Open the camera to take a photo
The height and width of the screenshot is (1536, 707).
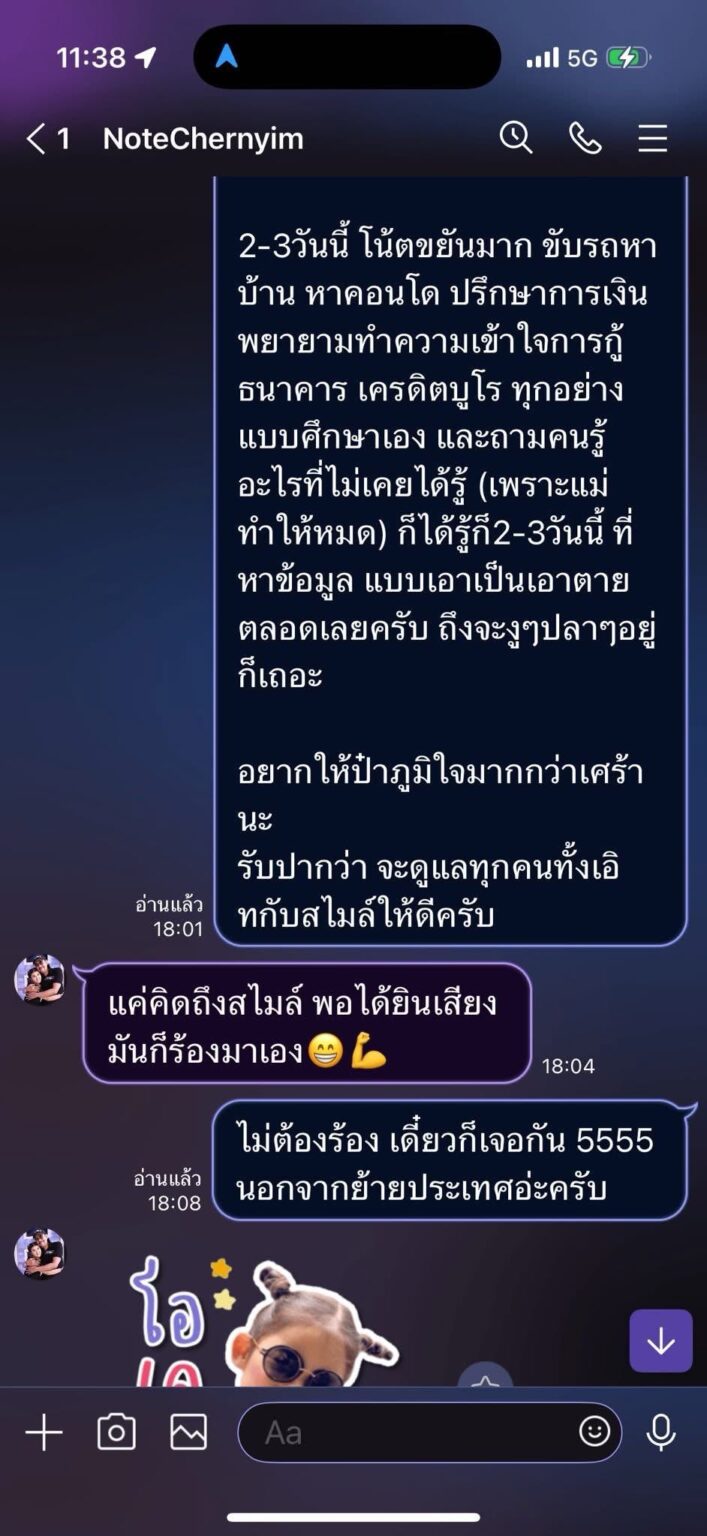116,1433
